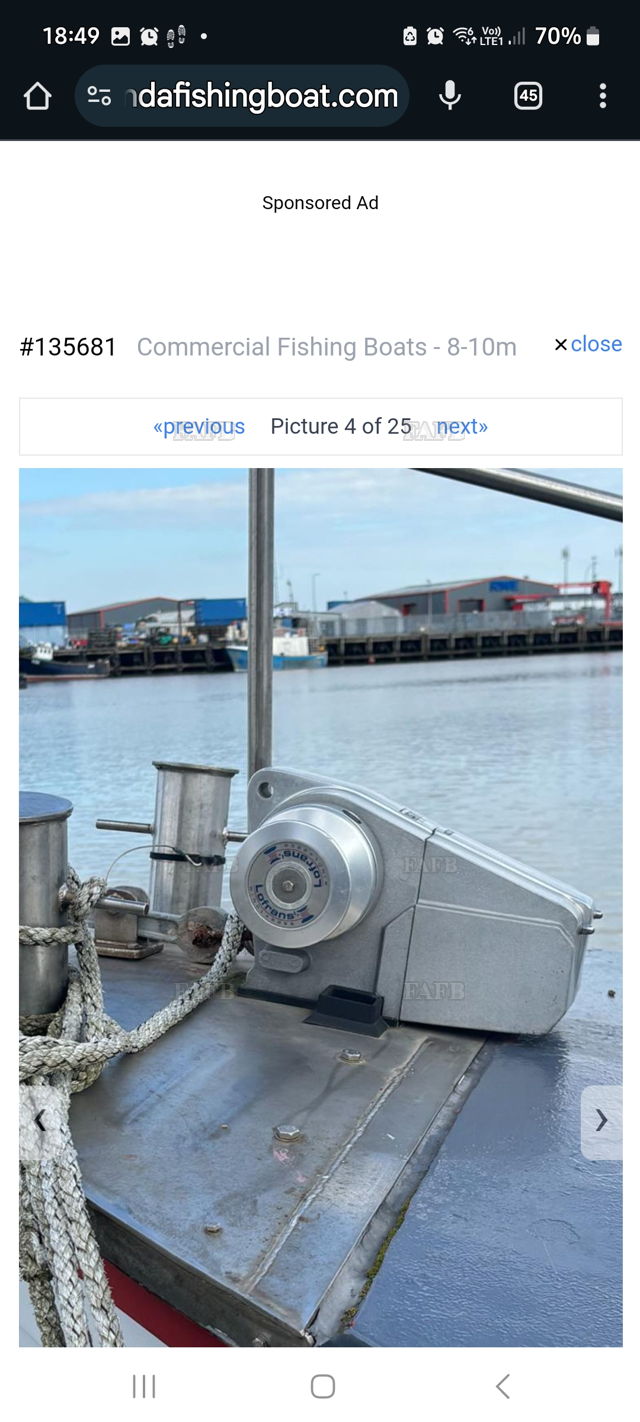Show previous photo with left arrow
This screenshot has height=1422, width=640.
(40, 1121)
